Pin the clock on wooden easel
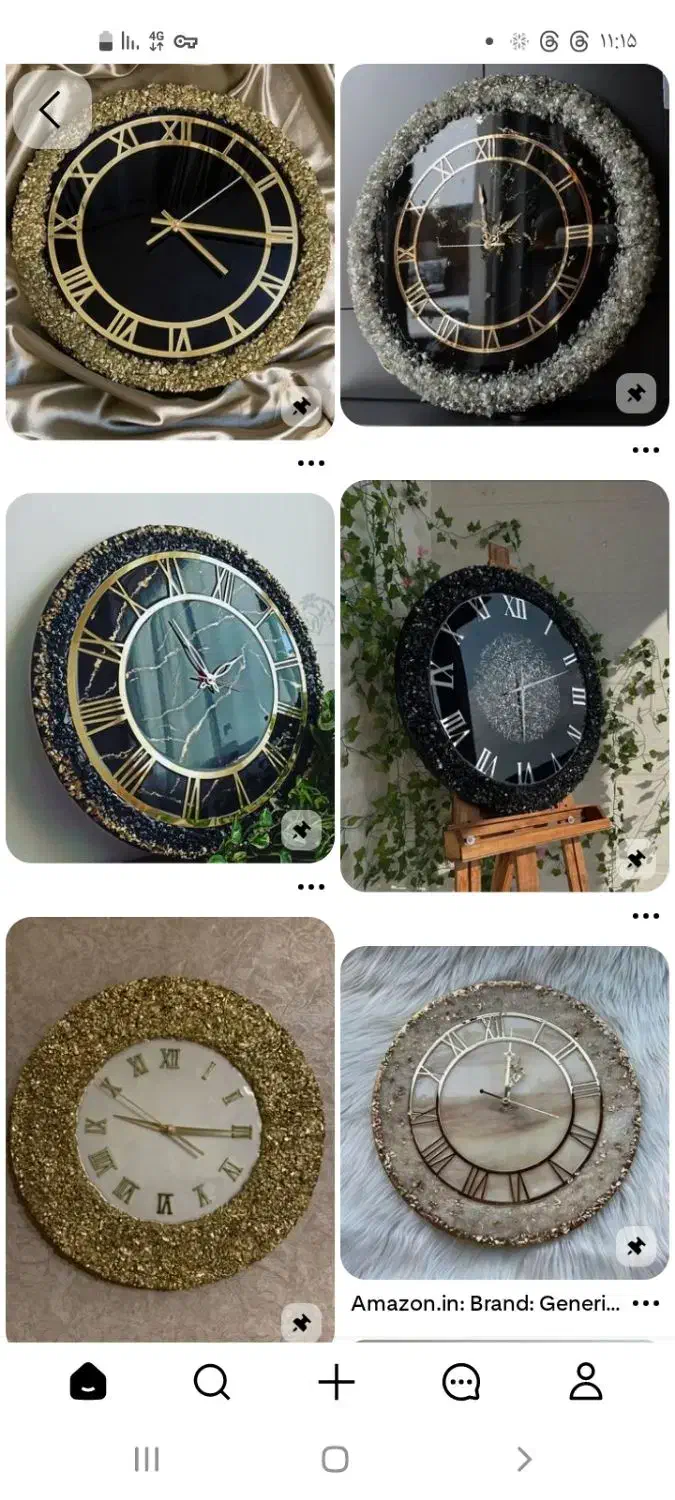 (x=635, y=859)
